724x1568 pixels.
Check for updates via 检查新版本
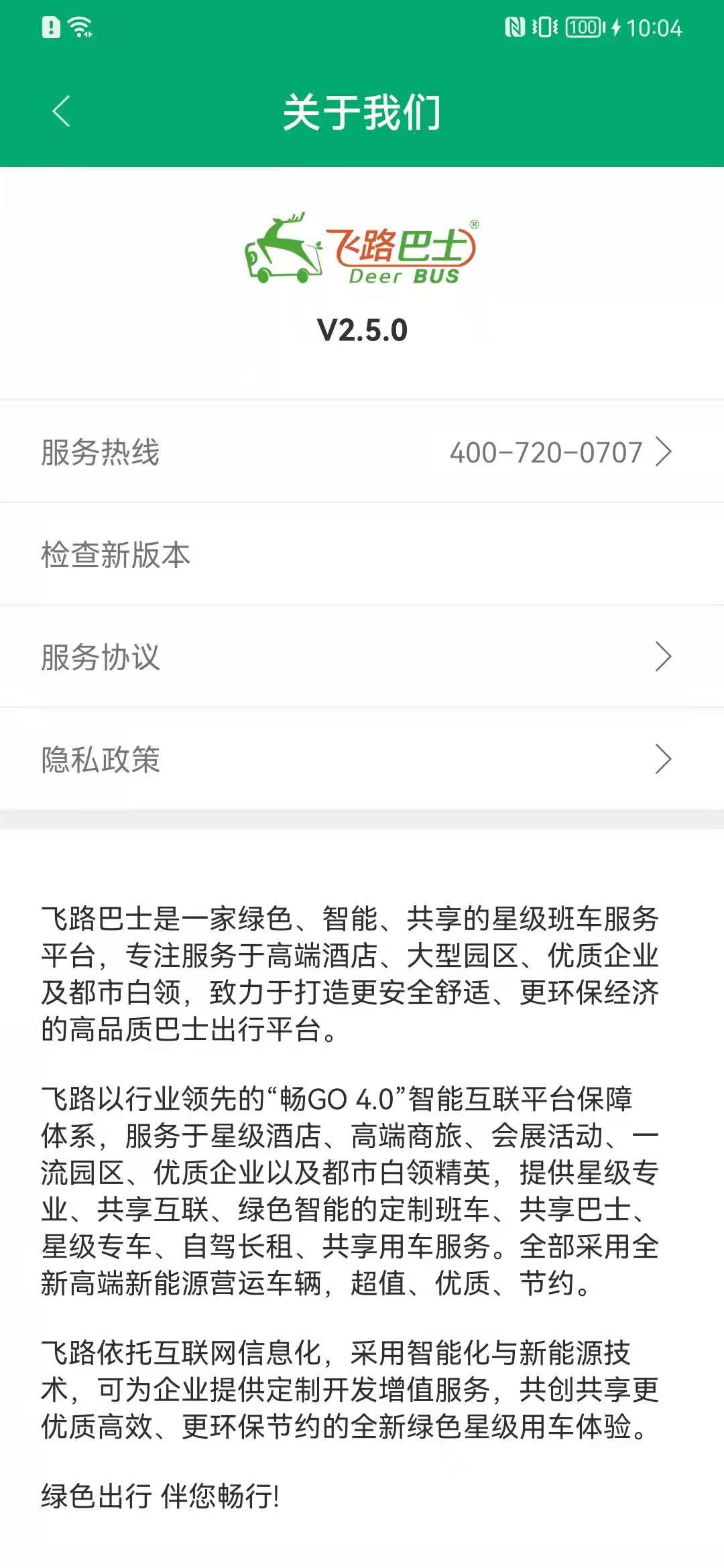pyautogui.click(x=362, y=555)
